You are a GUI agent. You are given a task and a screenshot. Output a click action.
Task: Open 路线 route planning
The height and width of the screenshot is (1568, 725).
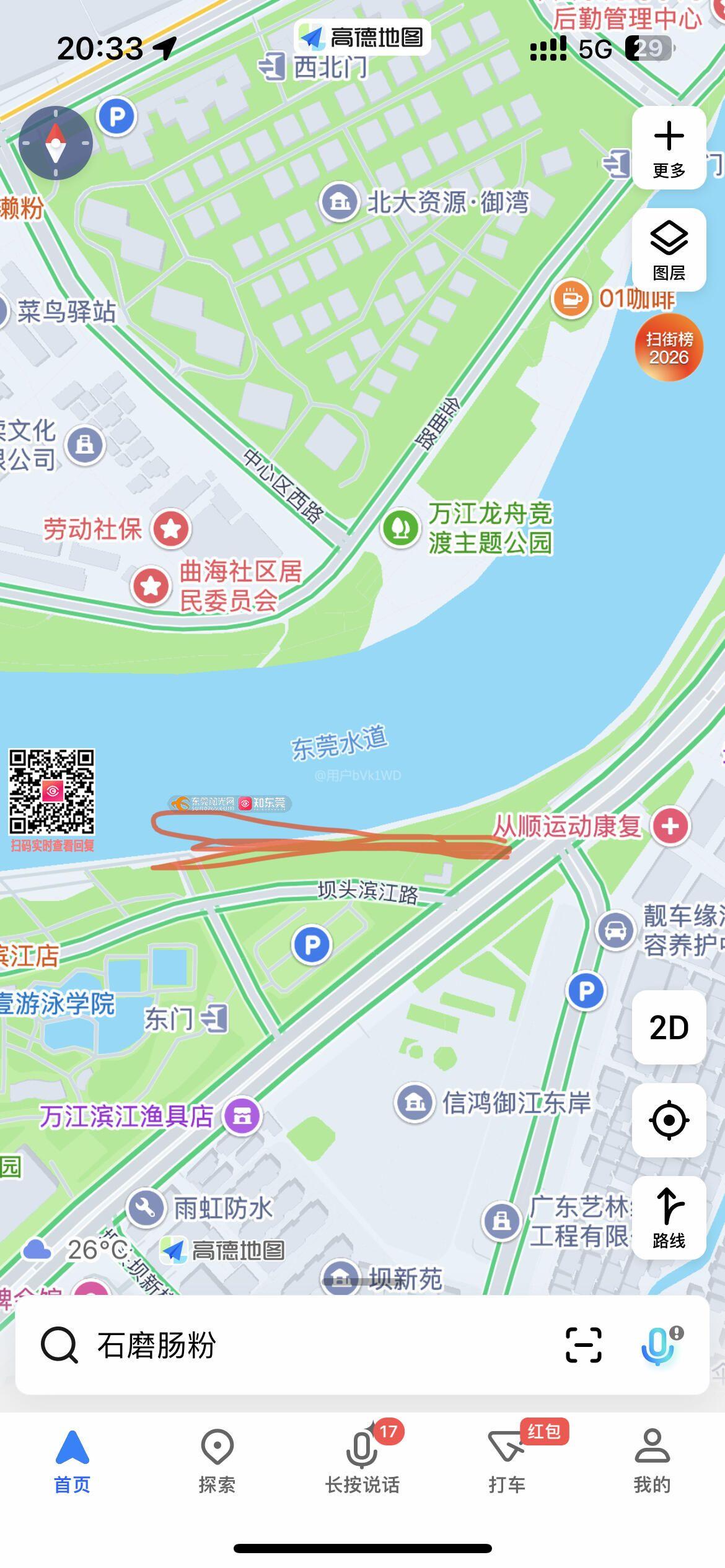[669, 1217]
